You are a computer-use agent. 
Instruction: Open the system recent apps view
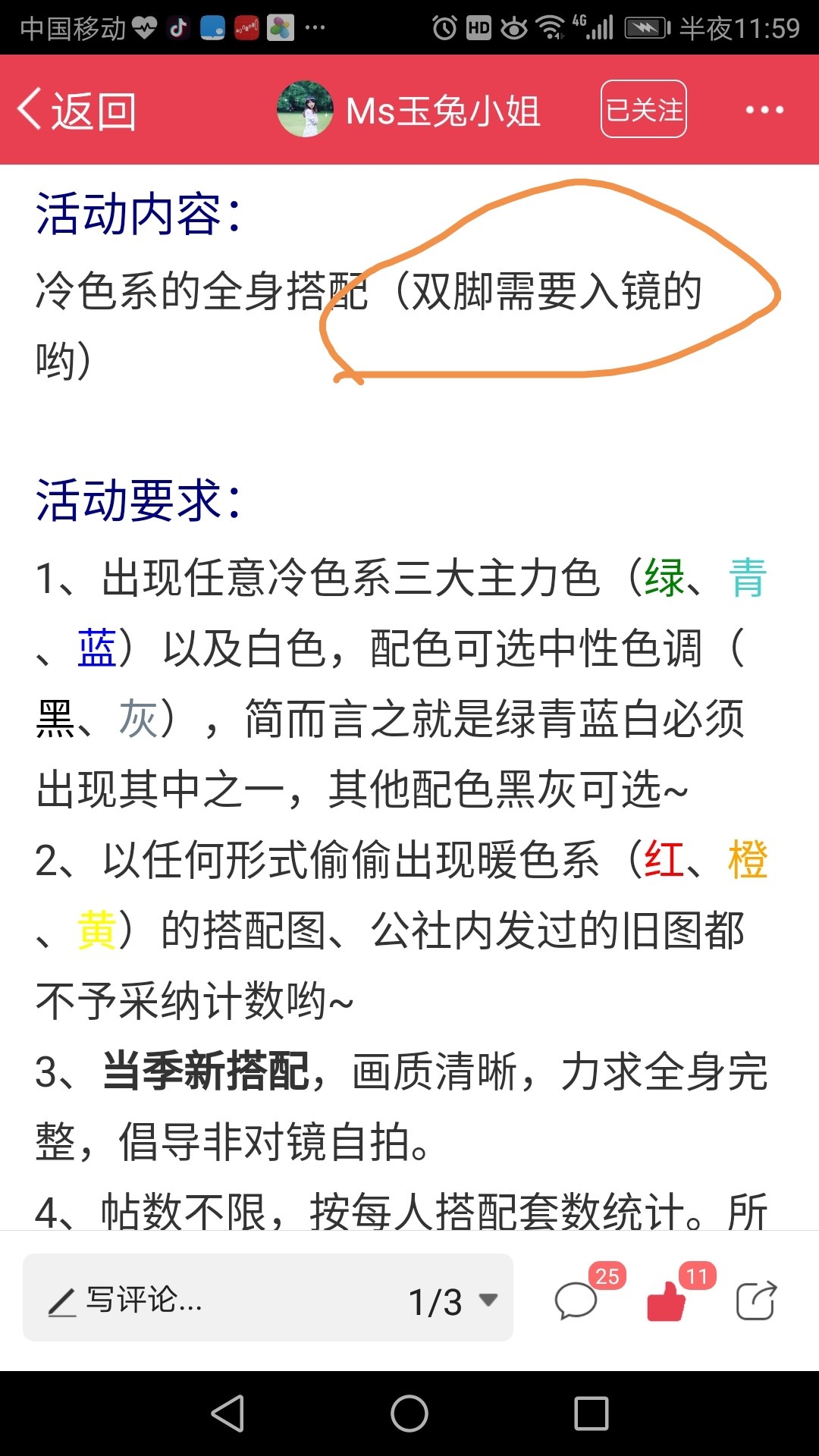click(591, 1414)
